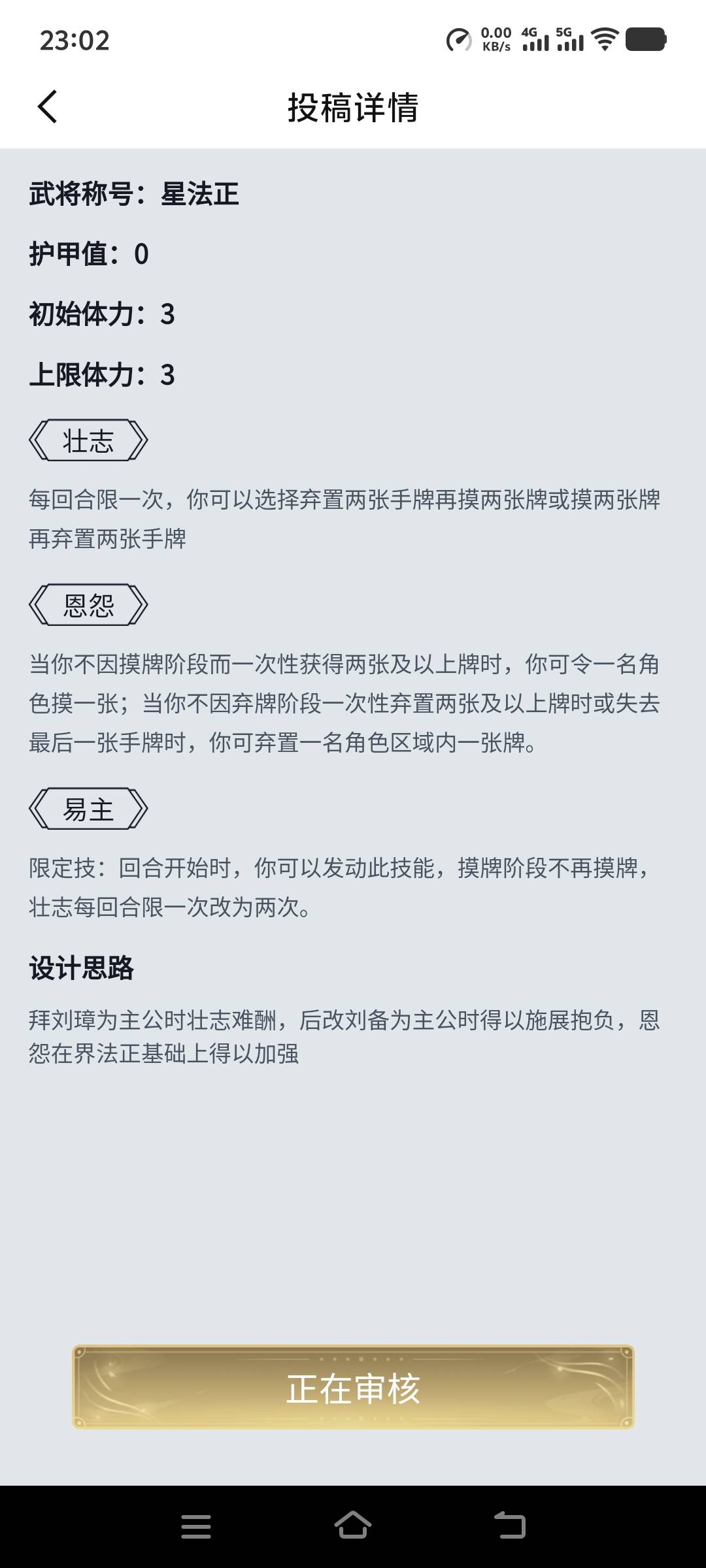
Task: Tap the system navigation back button
Action: 510,1526
